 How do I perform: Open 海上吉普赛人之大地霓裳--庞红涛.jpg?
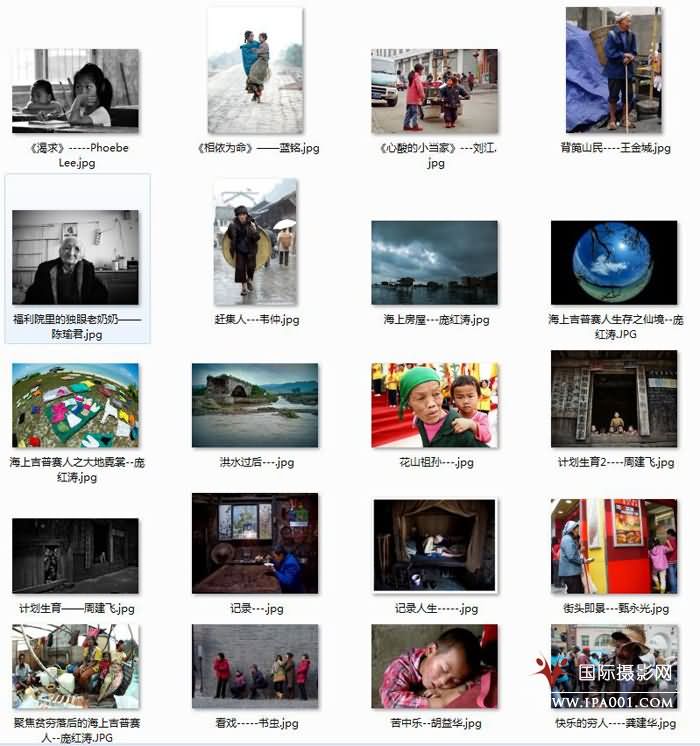[75, 405]
